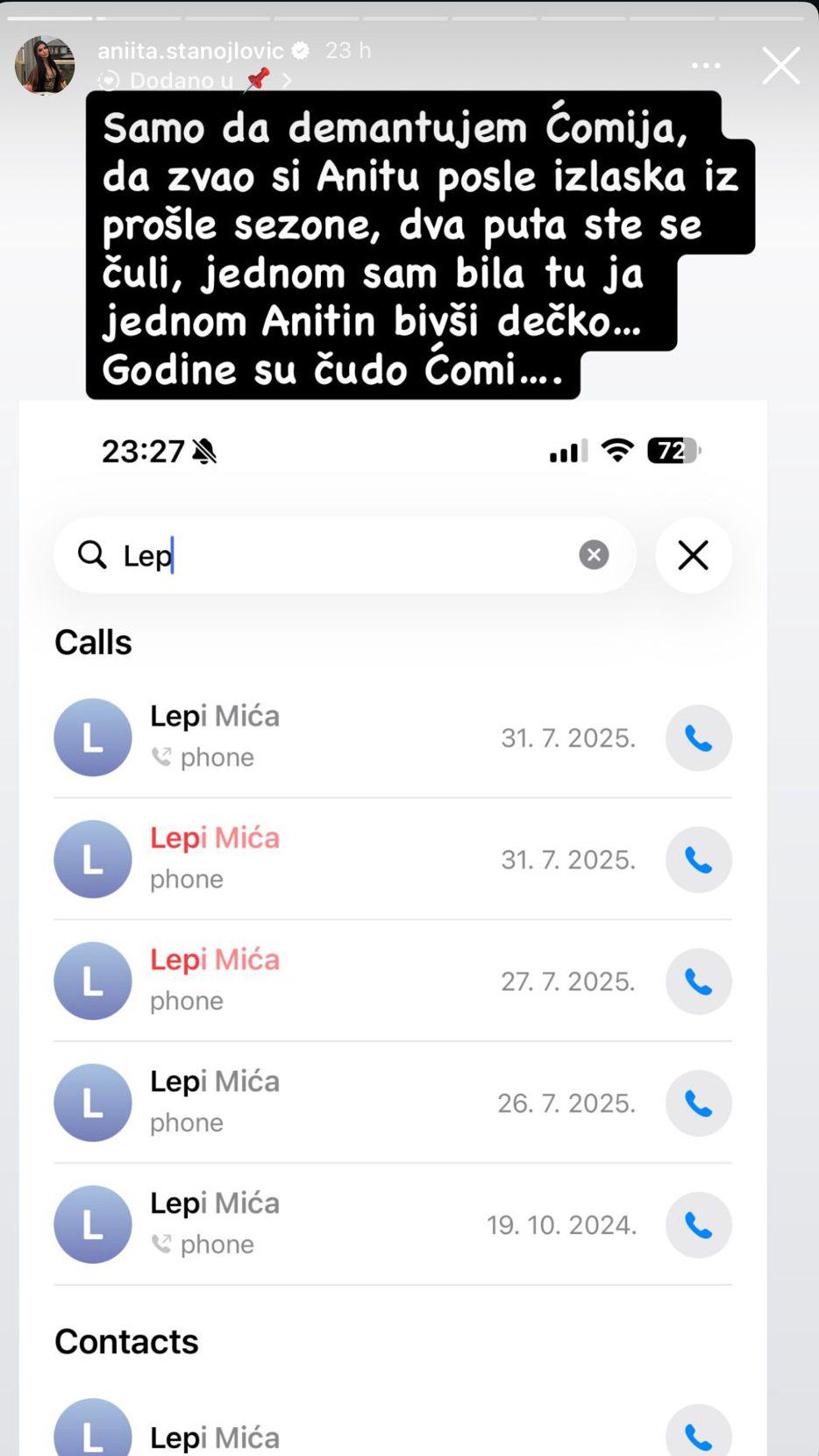Open the Lepi Mića contact under Contacts
Image resolution: width=819 pixels, height=1456 pixels.
tap(215, 1436)
